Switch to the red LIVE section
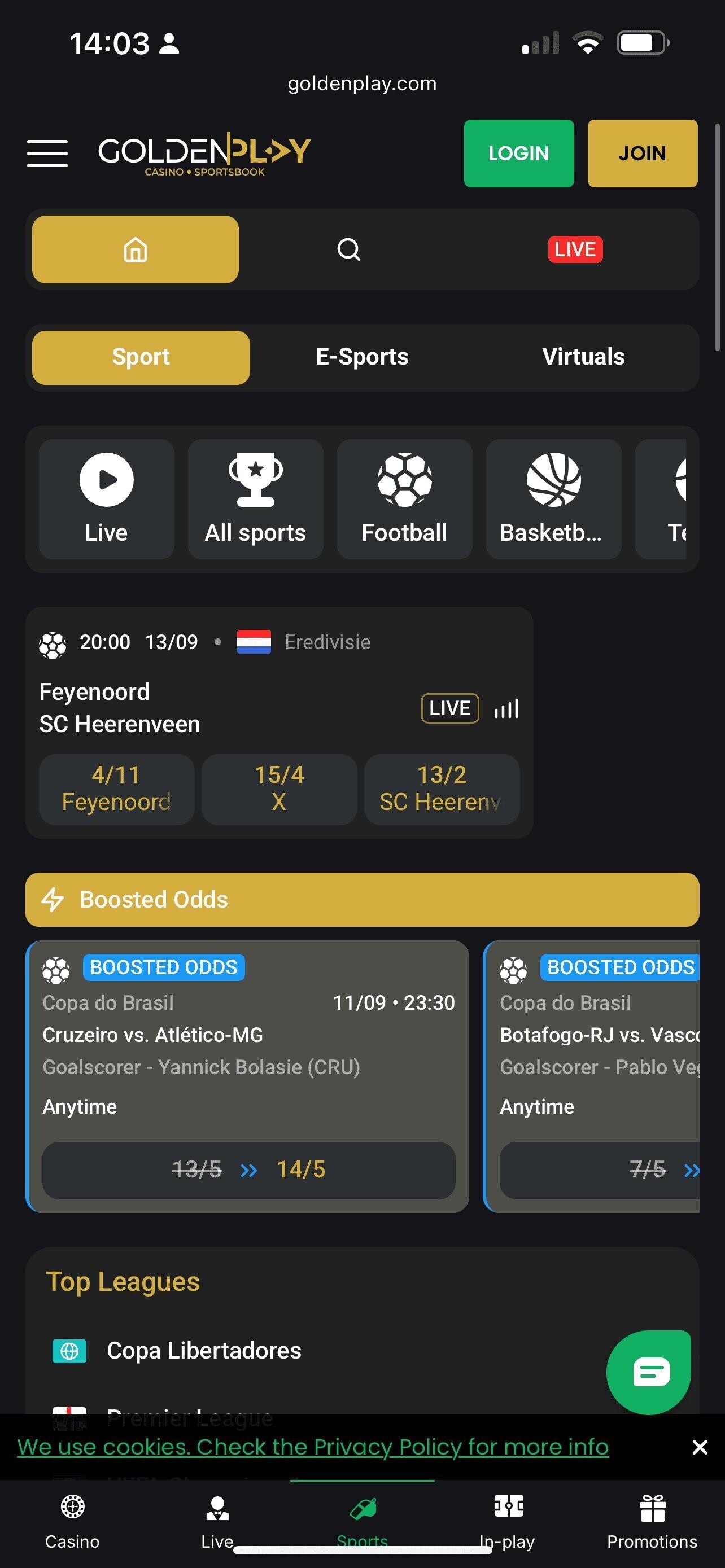This screenshot has height=1568, width=725. point(575,249)
